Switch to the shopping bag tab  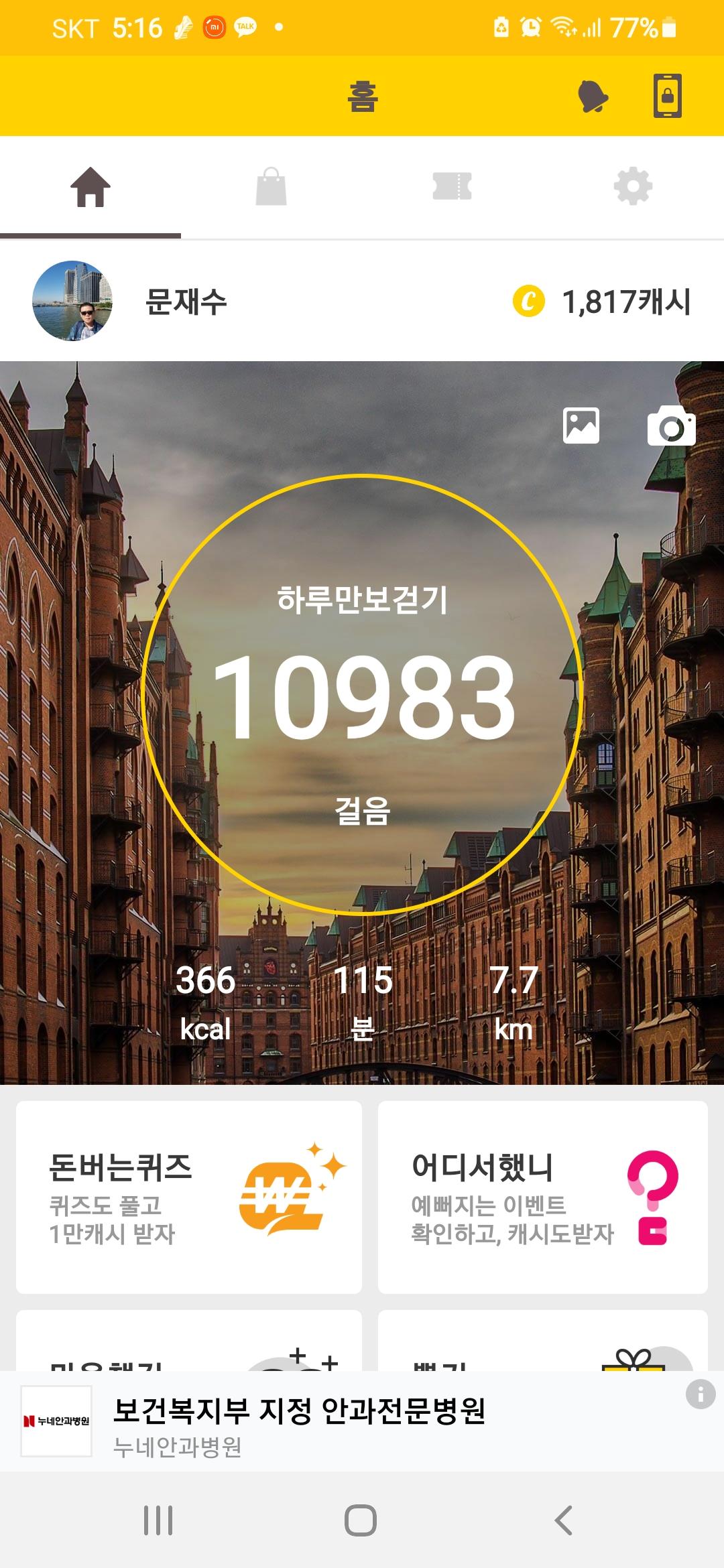pyautogui.click(x=271, y=187)
